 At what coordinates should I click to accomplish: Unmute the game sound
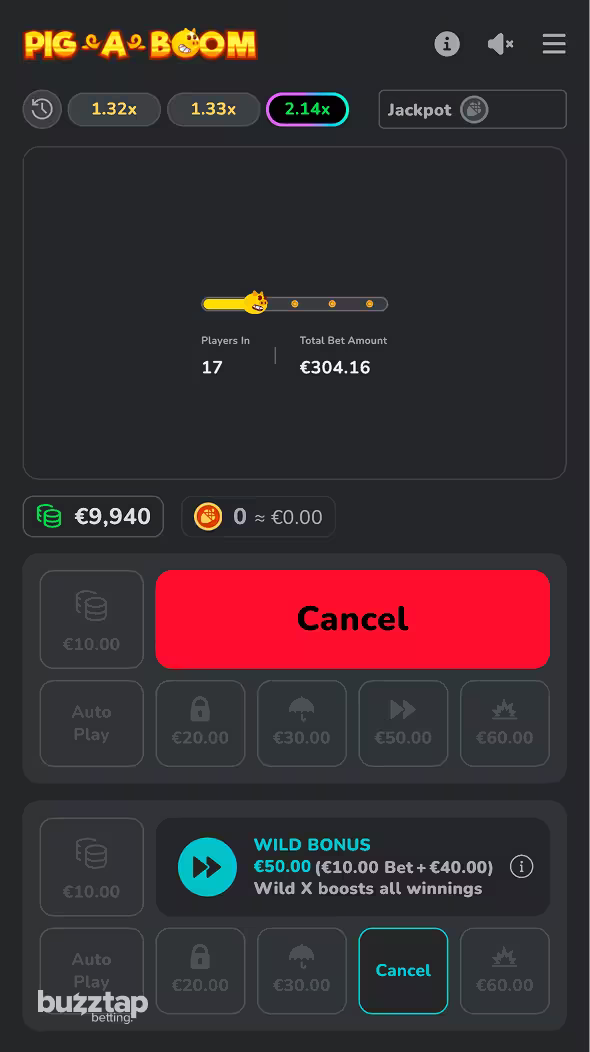tap(500, 44)
